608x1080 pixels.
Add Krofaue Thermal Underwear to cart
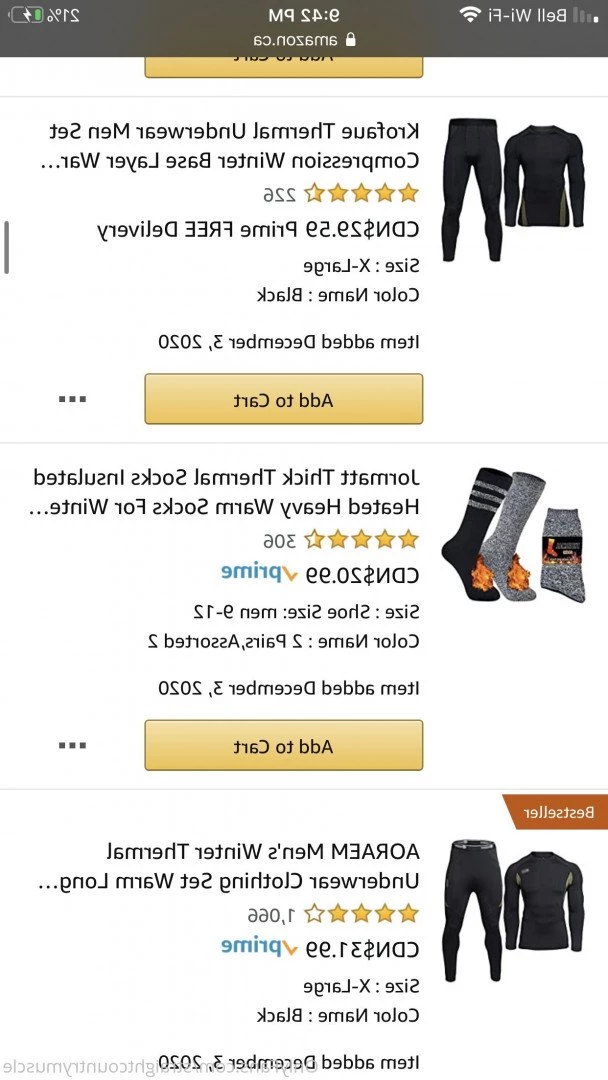pyautogui.click(x=283, y=400)
